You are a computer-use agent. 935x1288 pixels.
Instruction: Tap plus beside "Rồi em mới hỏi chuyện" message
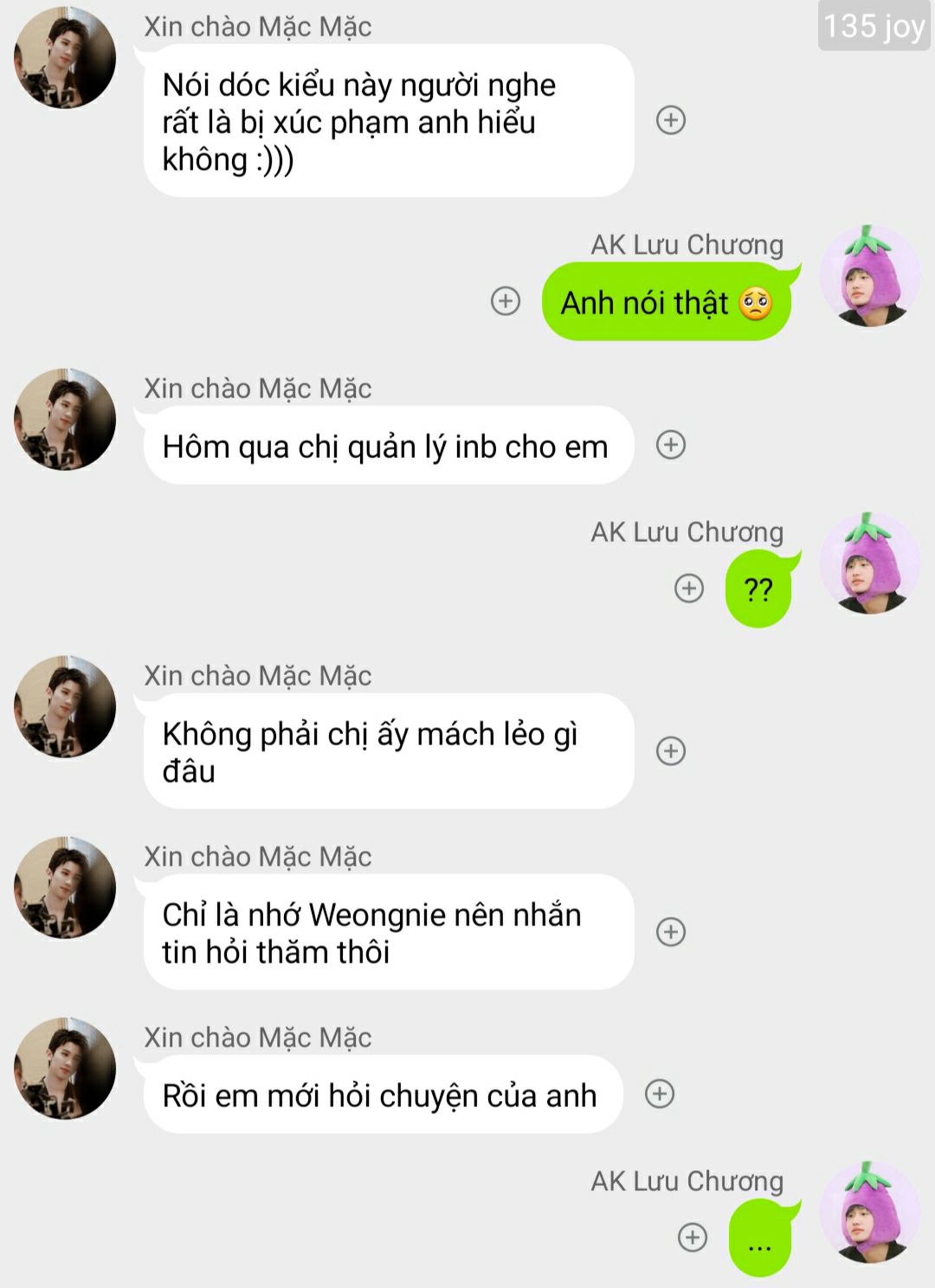click(x=660, y=1094)
